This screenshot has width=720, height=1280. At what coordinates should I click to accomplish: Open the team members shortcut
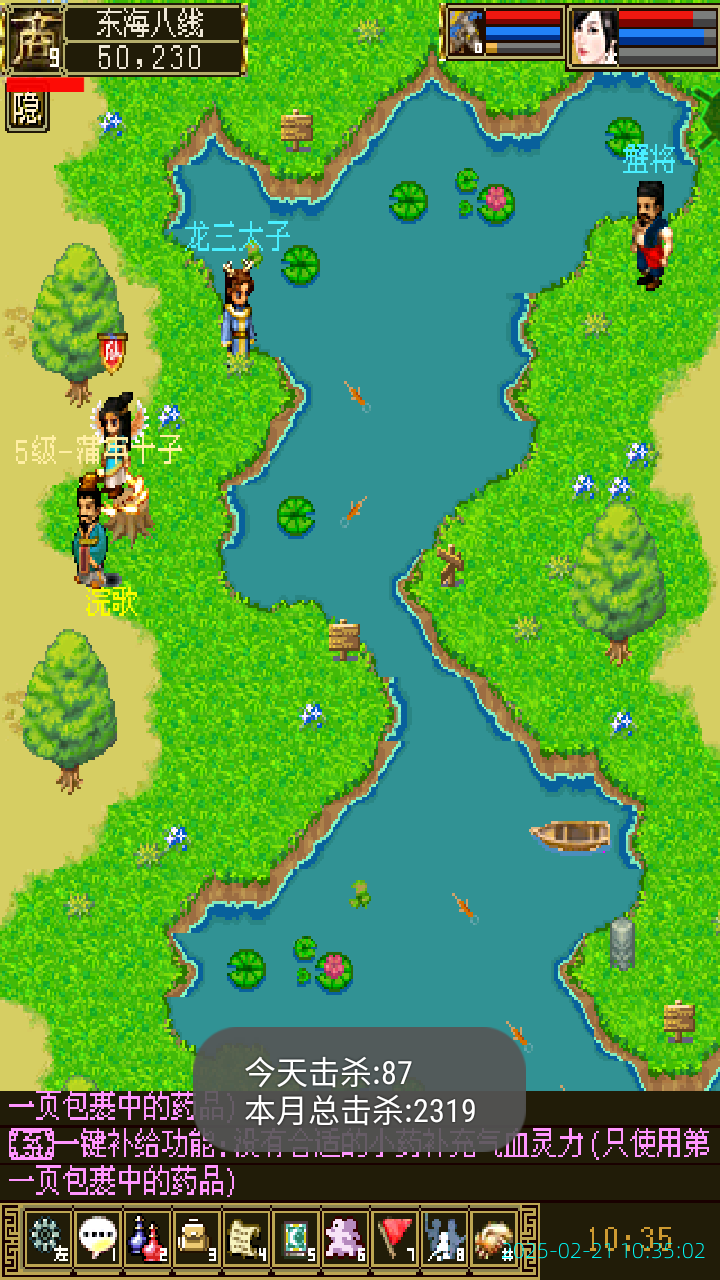(445, 1238)
